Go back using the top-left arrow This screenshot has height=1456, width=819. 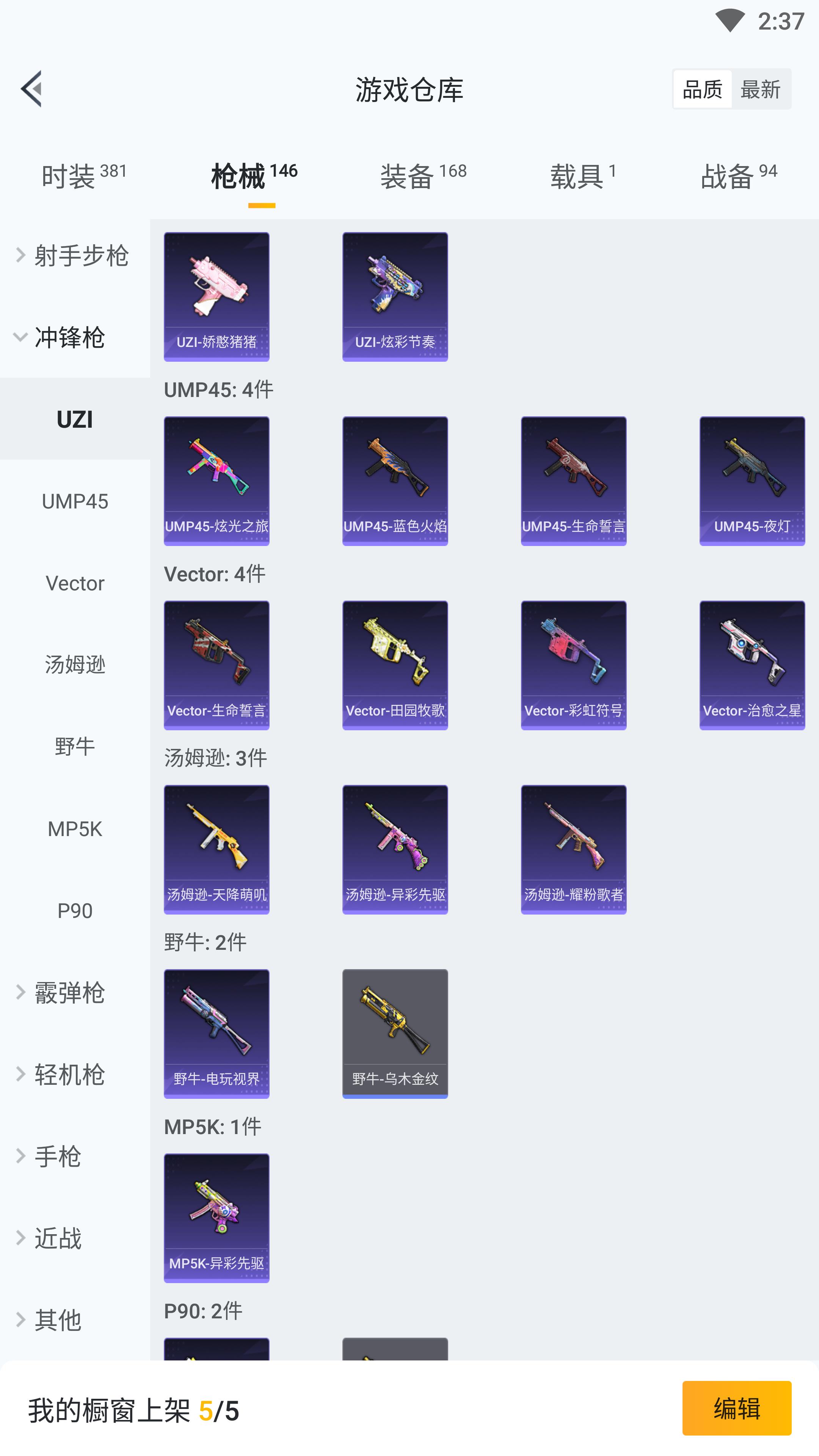(31, 89)
